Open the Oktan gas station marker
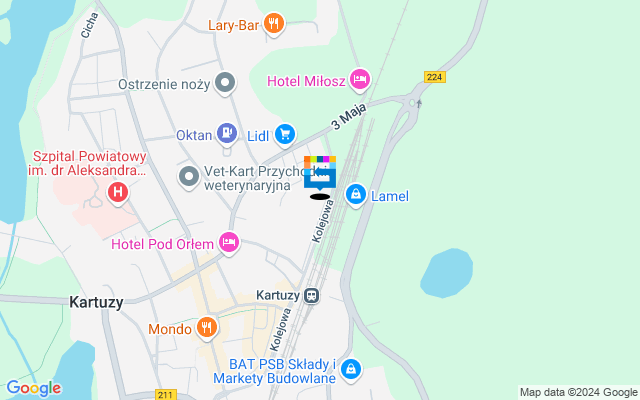 228,133
